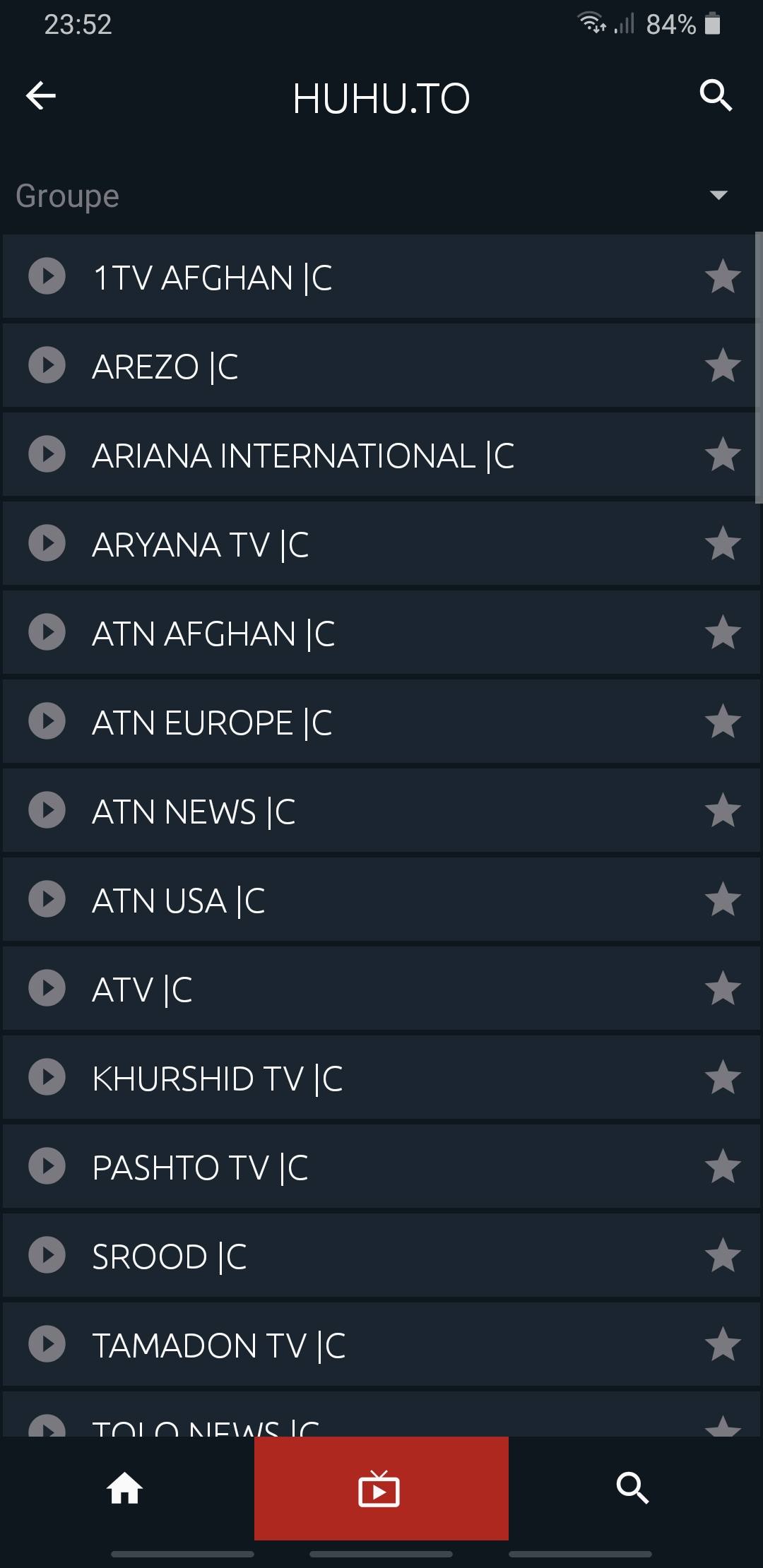Open ARIANA INTERNATIONAL channel

[x=380, y=454]
